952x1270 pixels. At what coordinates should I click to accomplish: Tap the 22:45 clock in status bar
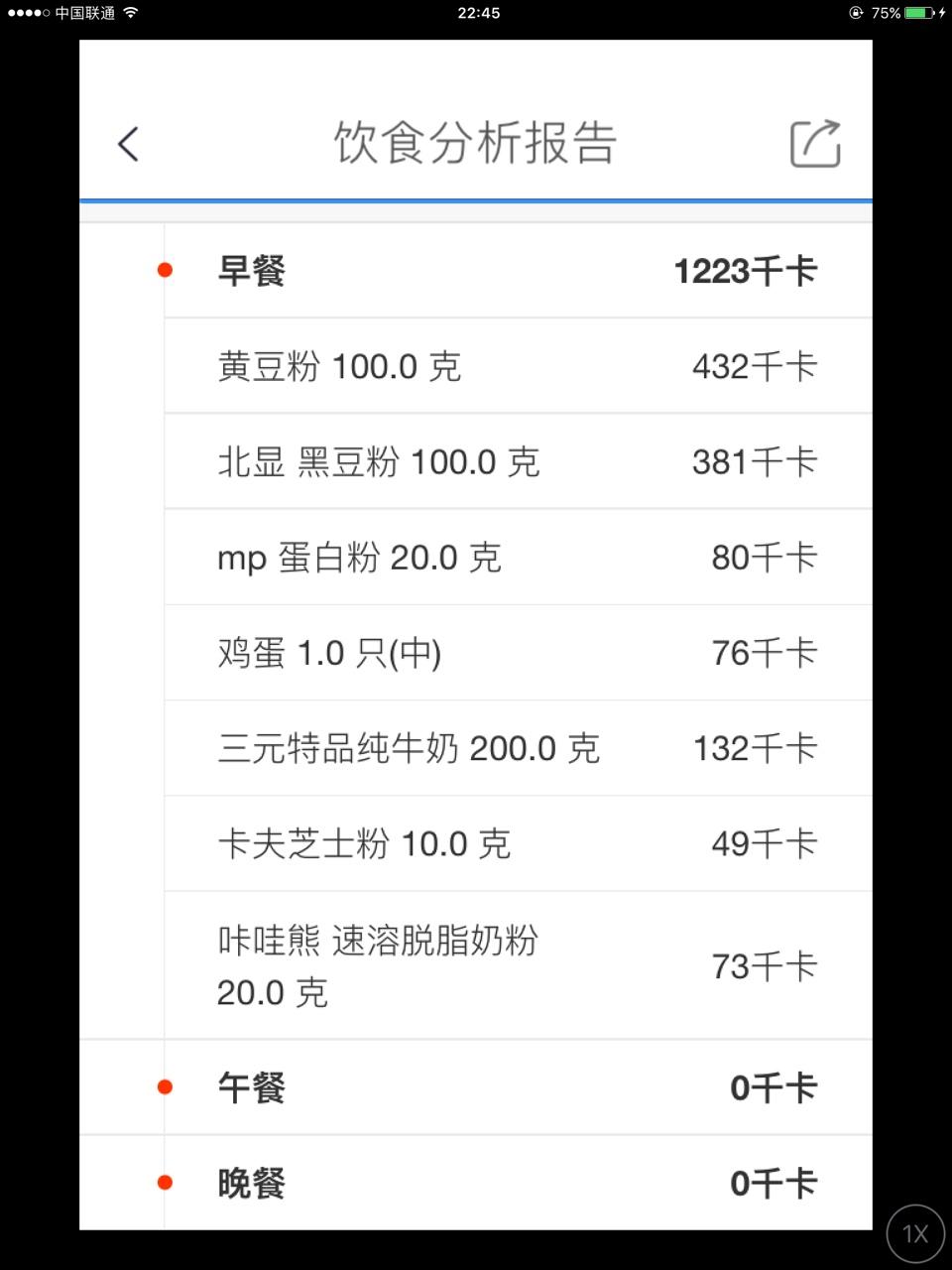pos(476,13)
